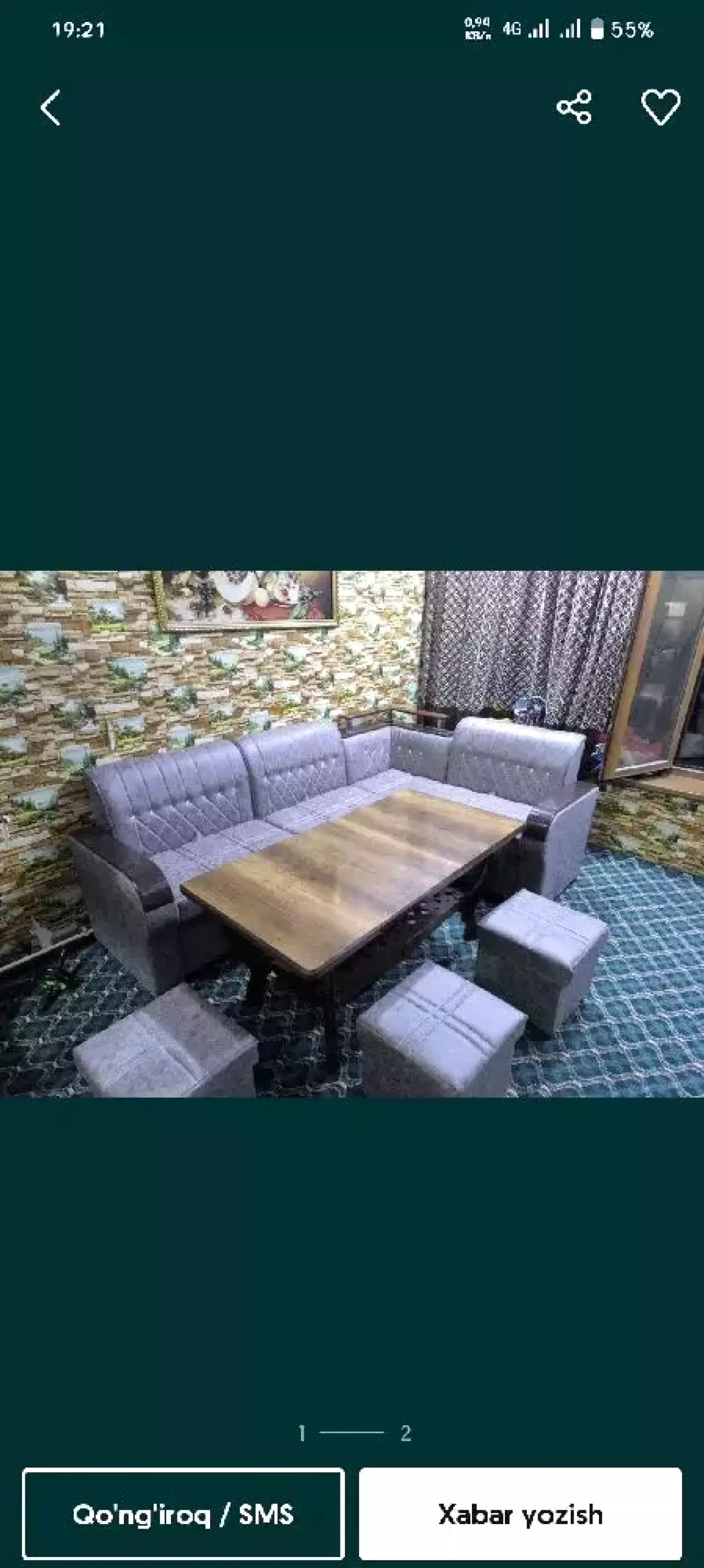Open Xabar yozish to message the seller

point(520,1514)
